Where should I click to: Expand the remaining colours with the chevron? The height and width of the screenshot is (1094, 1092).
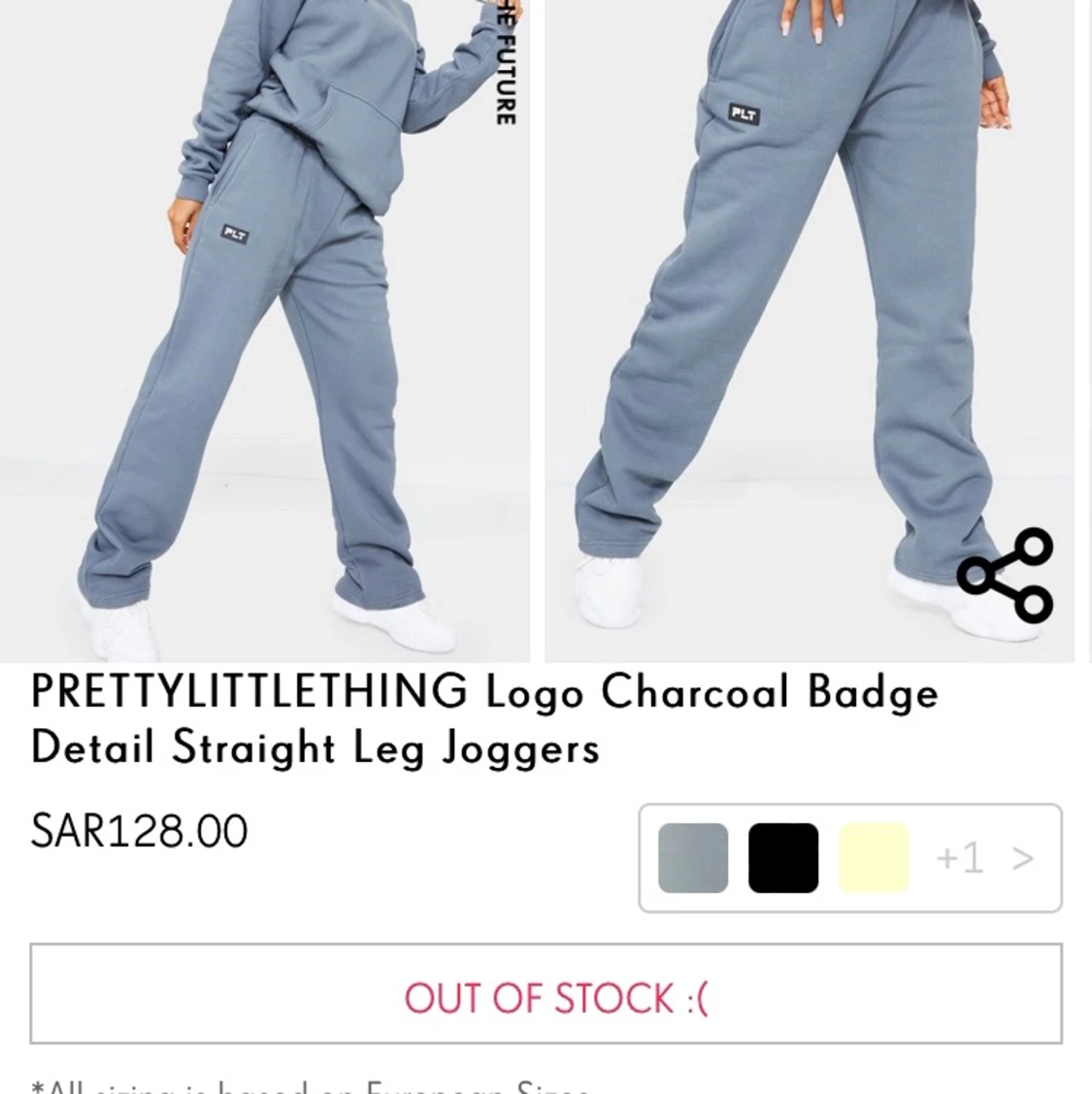[1023, 858]
